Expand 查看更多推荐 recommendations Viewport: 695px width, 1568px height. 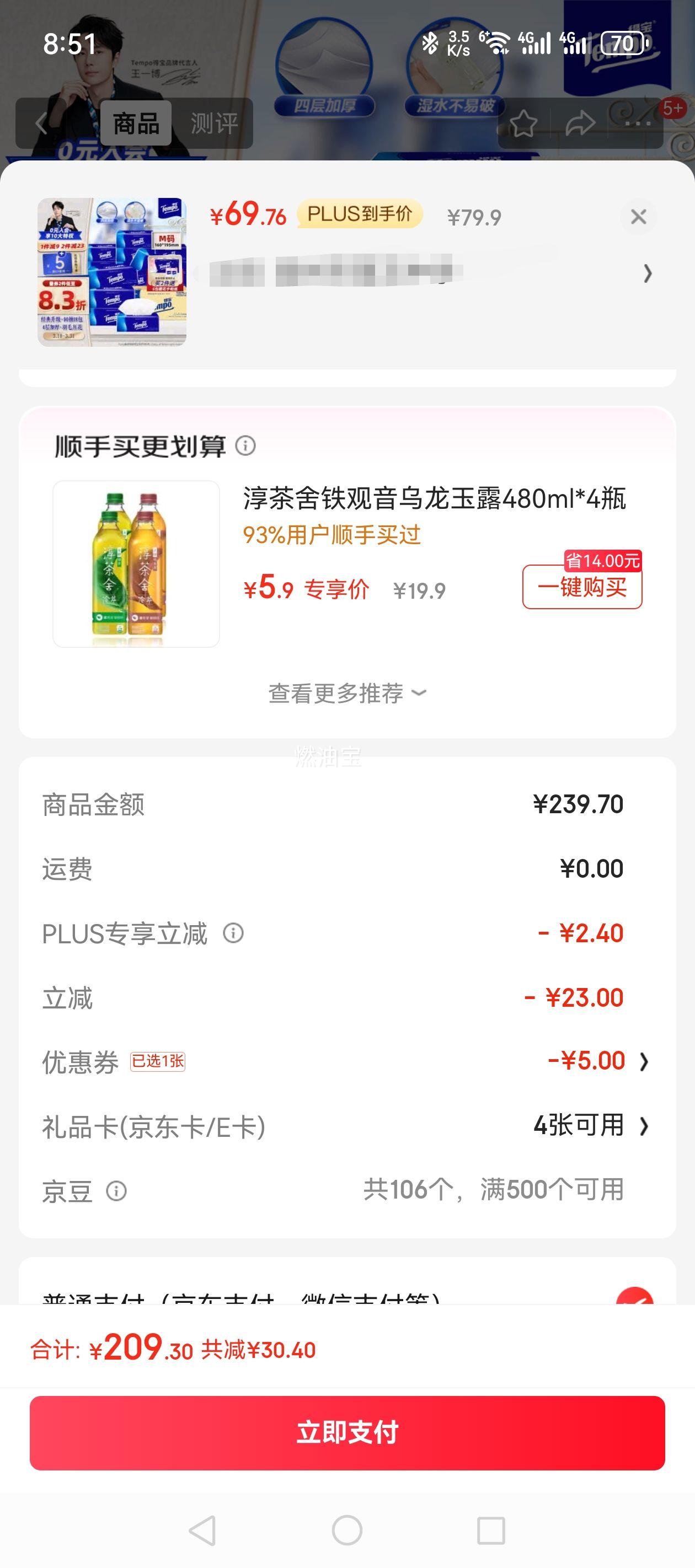pyautogui.click(x=347, y=693)
